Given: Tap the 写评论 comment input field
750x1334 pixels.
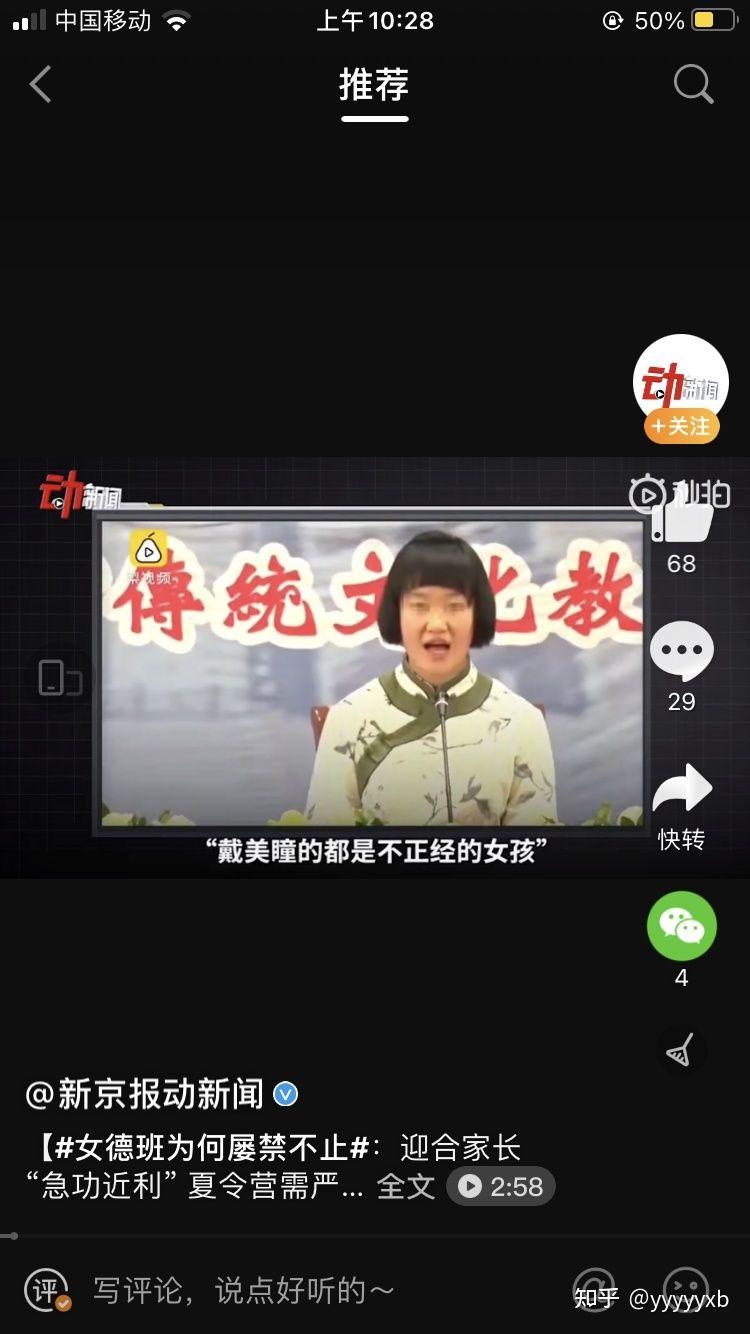Looking at the screenshot, I should [300, 1290].
